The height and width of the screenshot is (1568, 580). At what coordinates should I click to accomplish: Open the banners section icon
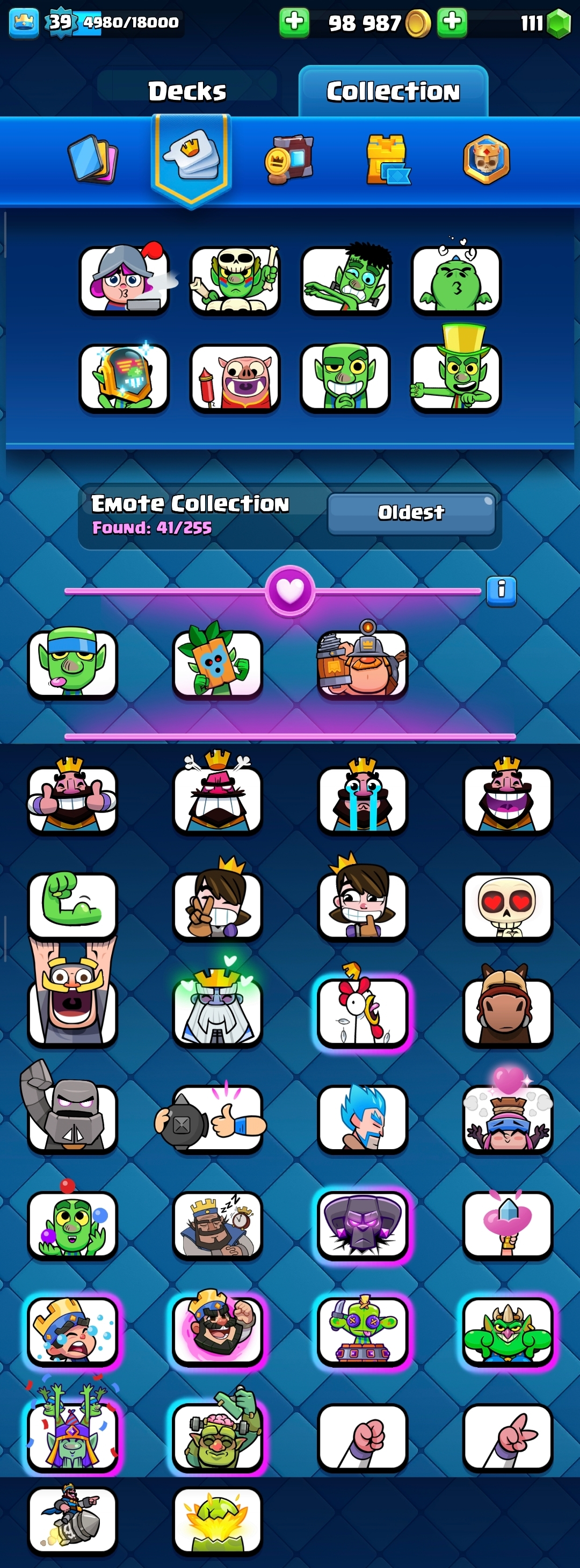pyautogui.click(x=289, y=159)
